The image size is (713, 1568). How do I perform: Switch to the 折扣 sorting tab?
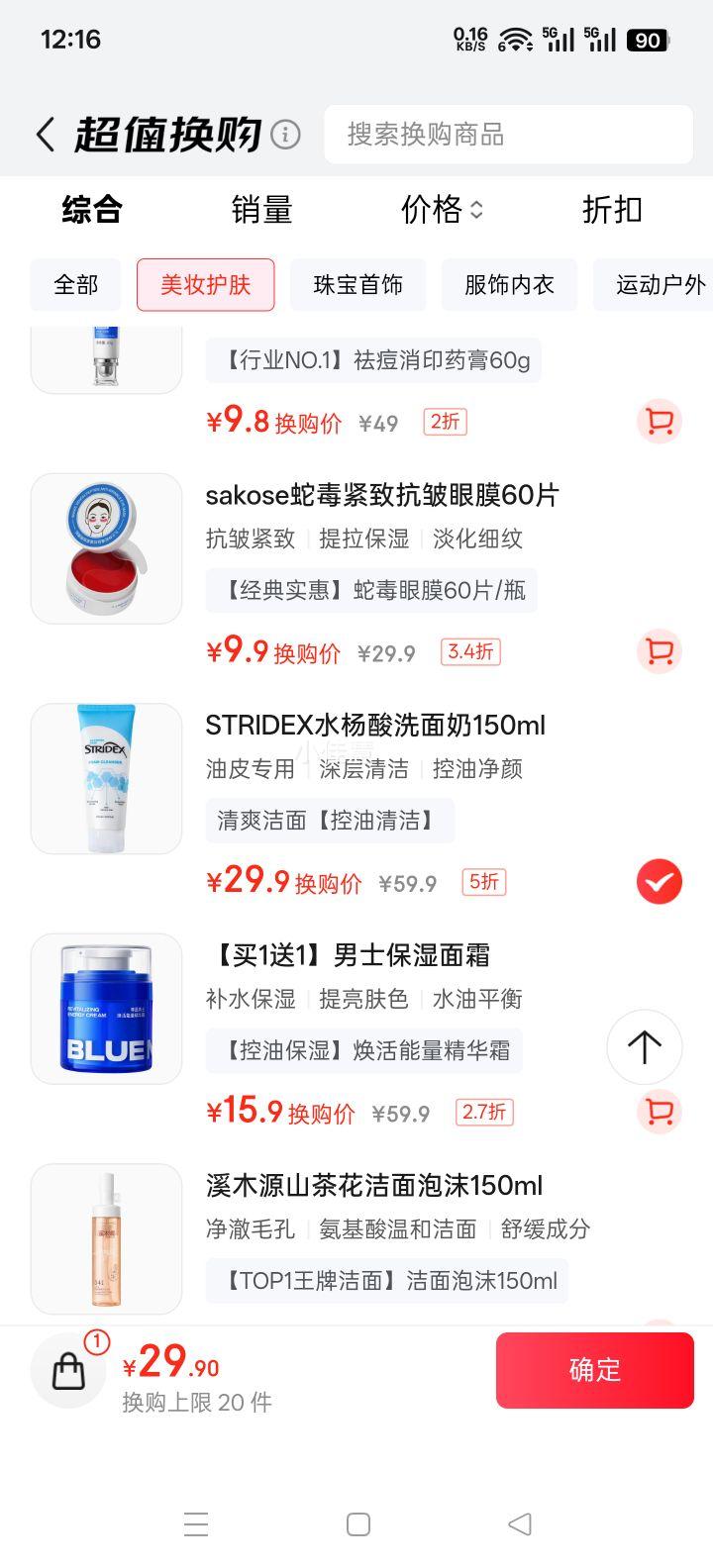click(611, 210)
